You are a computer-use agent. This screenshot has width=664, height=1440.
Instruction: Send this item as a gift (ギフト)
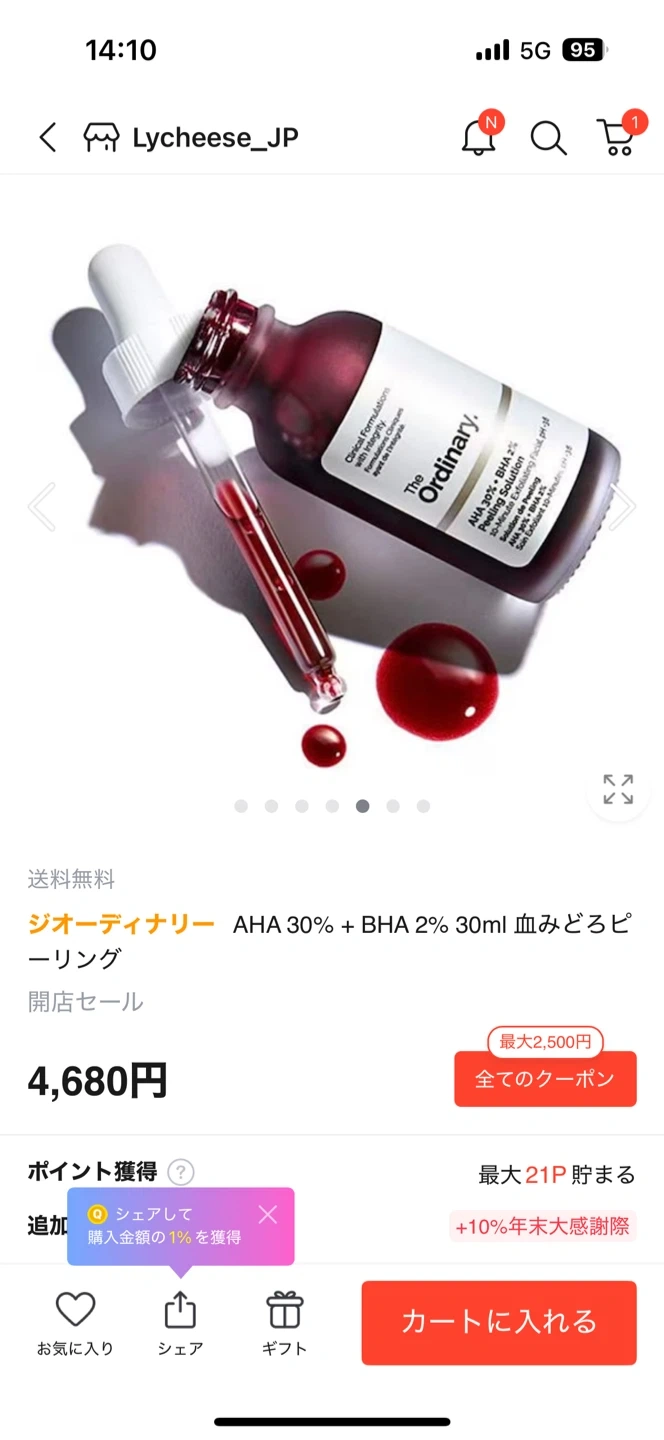click(x=285, y=1322)
